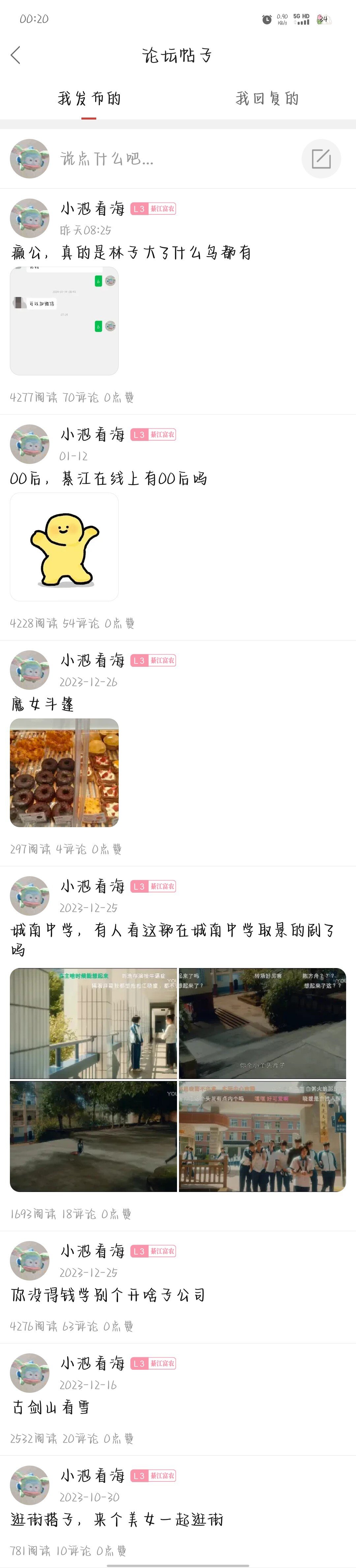View school corridor image in 城南中学 post
The height and width of the screenshot is (1568, 356).
pyautogui.click(x=93, y=1023)
